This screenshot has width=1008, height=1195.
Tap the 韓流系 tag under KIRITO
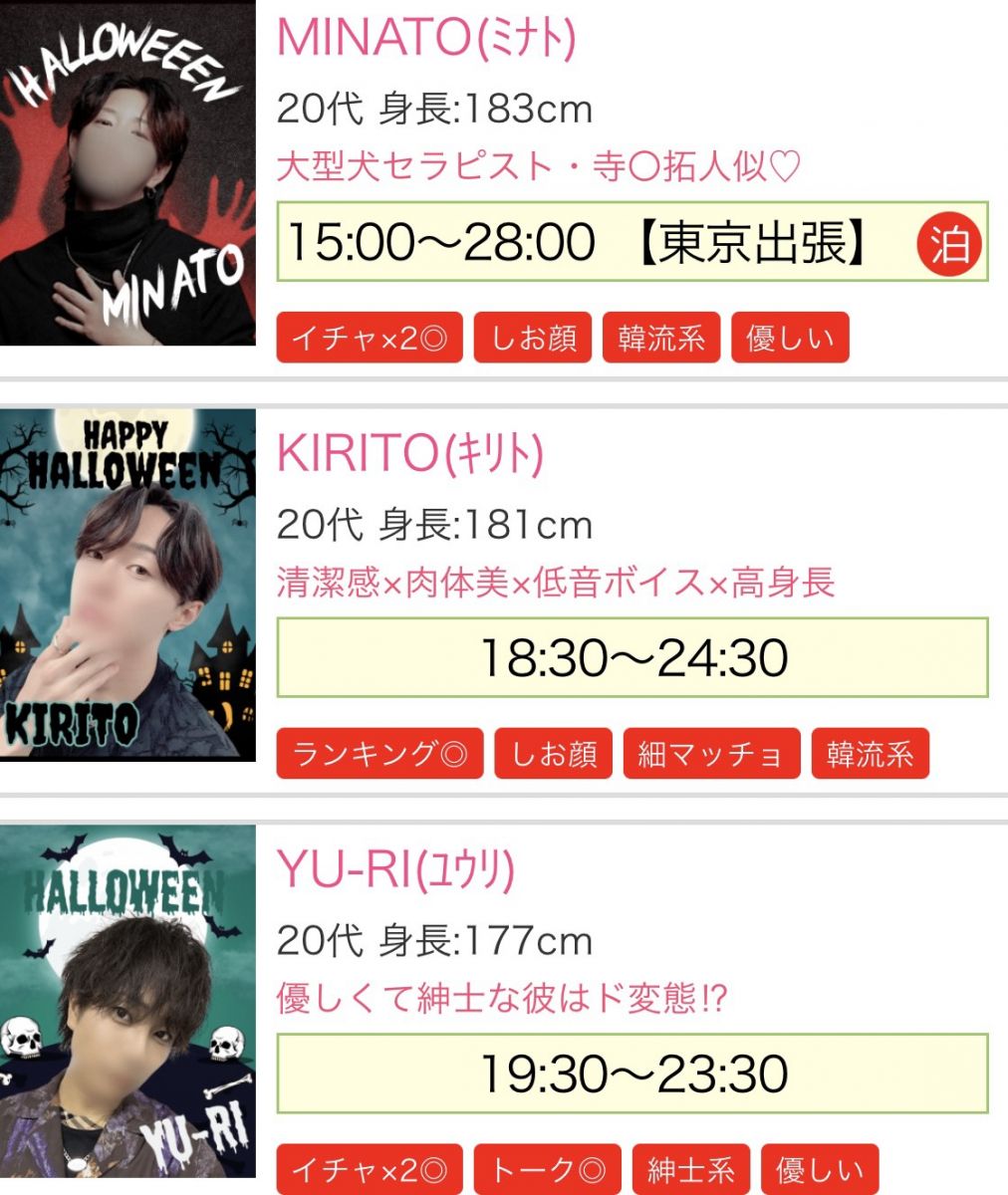(x=870, y=754)
